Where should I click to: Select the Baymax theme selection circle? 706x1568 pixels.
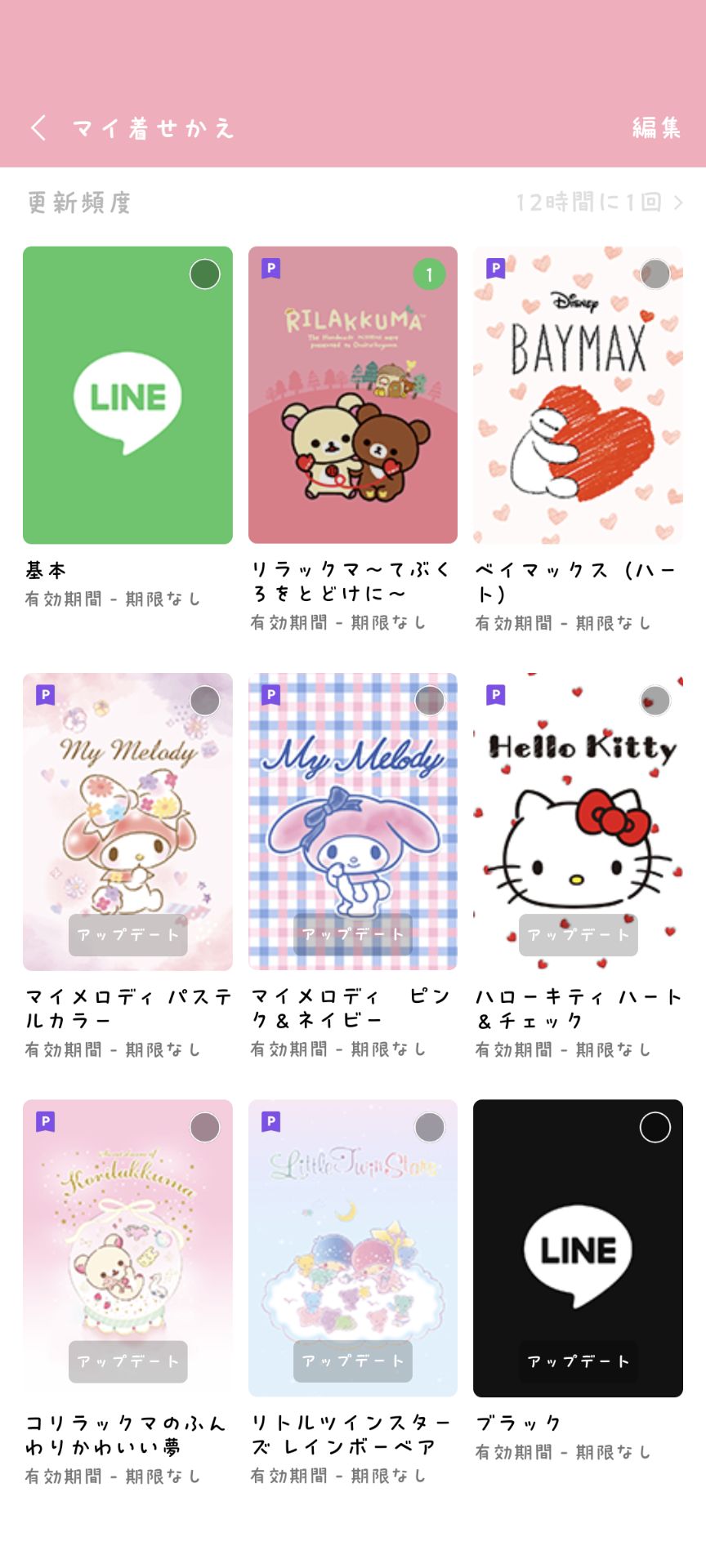click(655, 274)
